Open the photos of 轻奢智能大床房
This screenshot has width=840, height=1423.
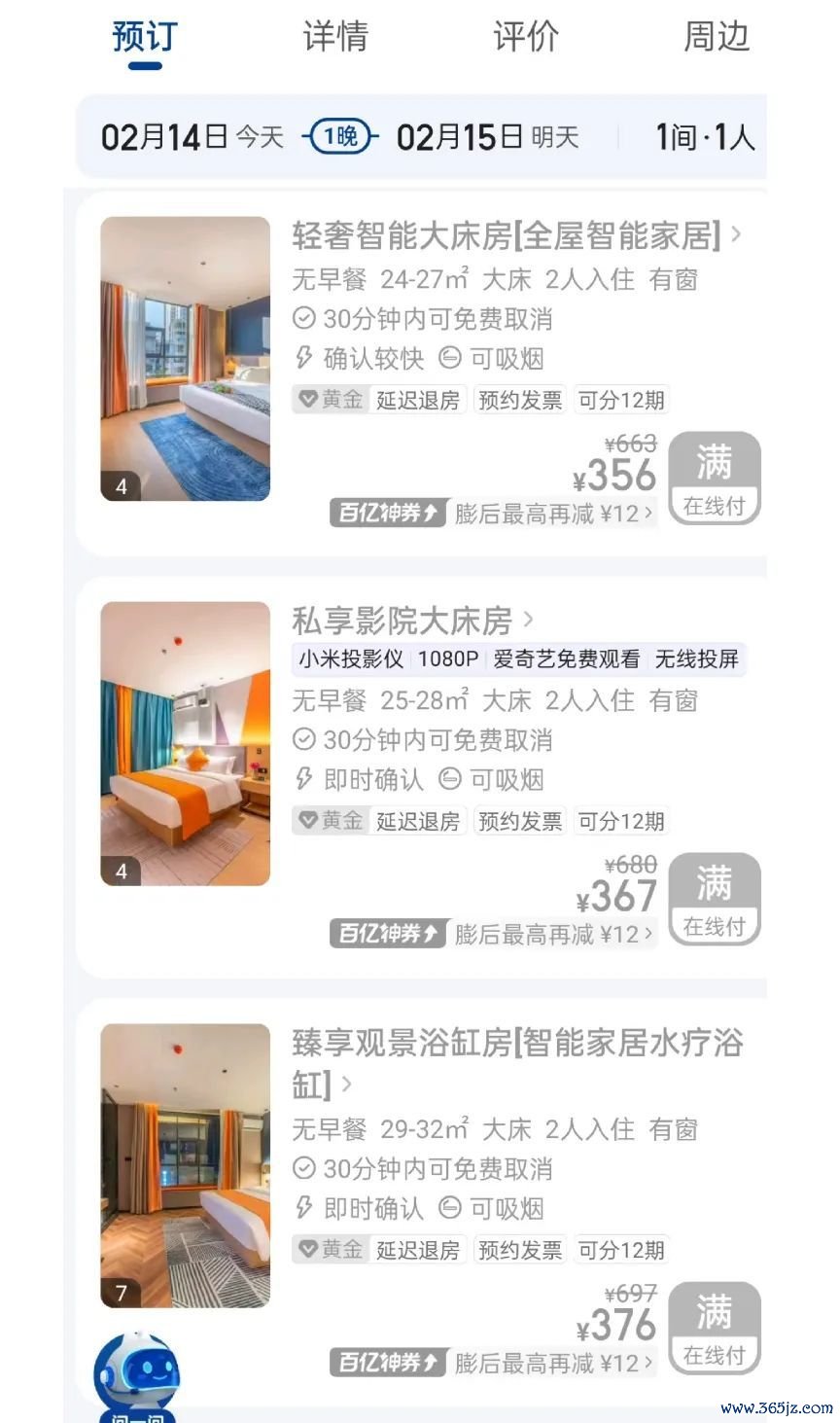(185, 359)
